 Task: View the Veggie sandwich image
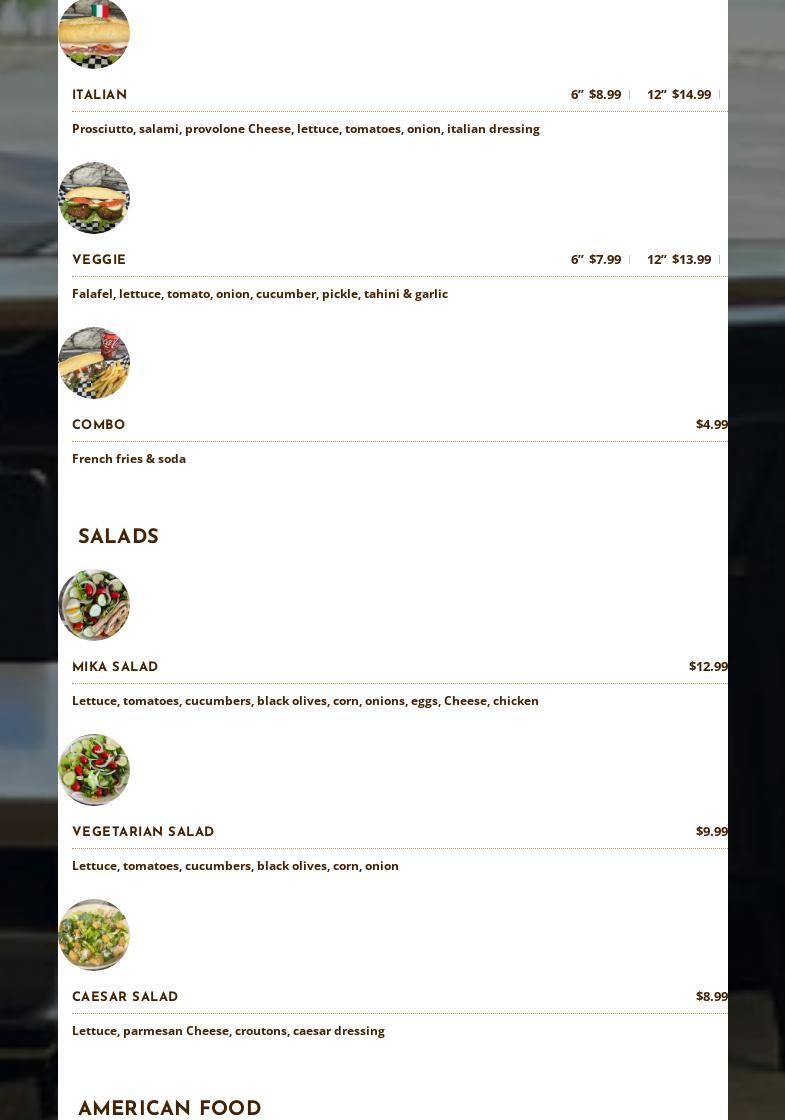click(94, 198)
